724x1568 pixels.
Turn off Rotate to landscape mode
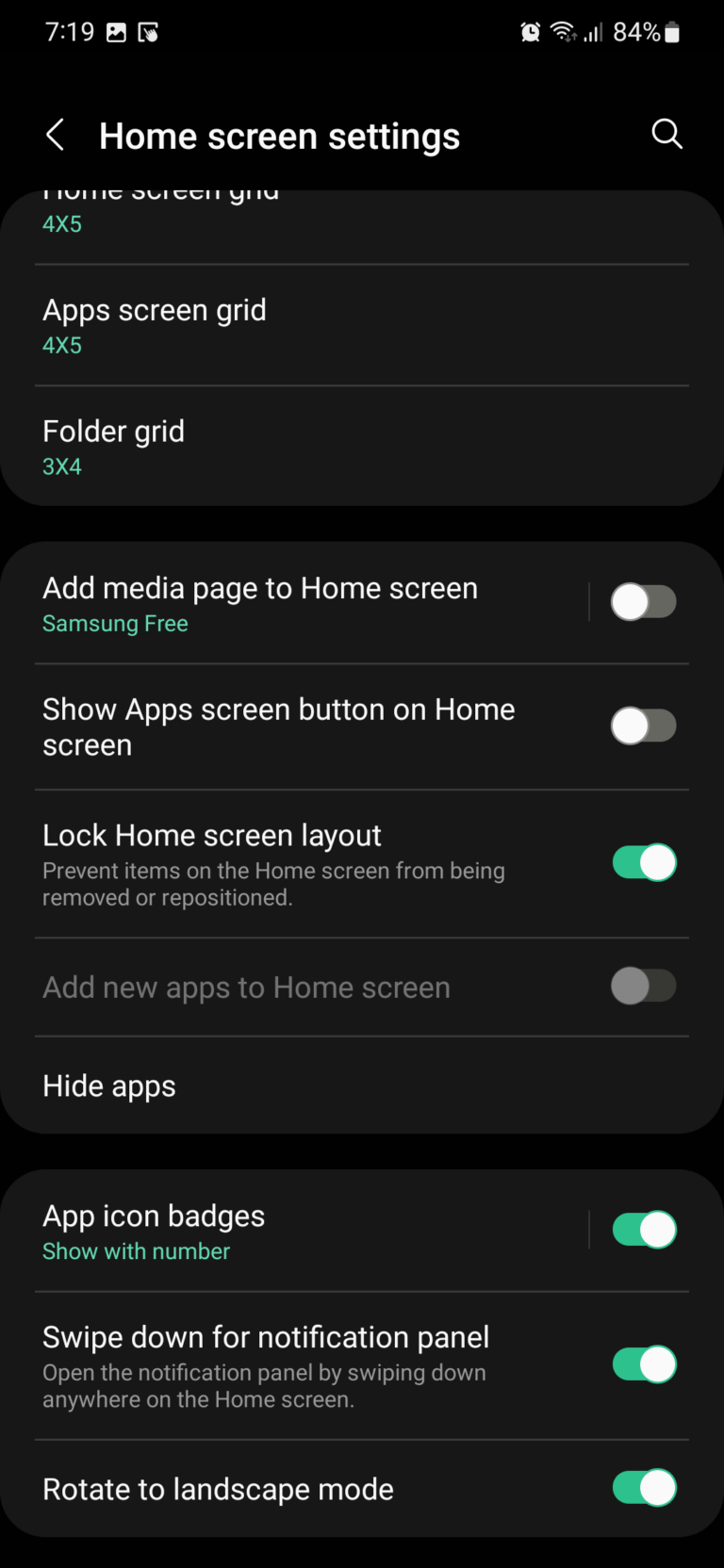click(644, 1489)
